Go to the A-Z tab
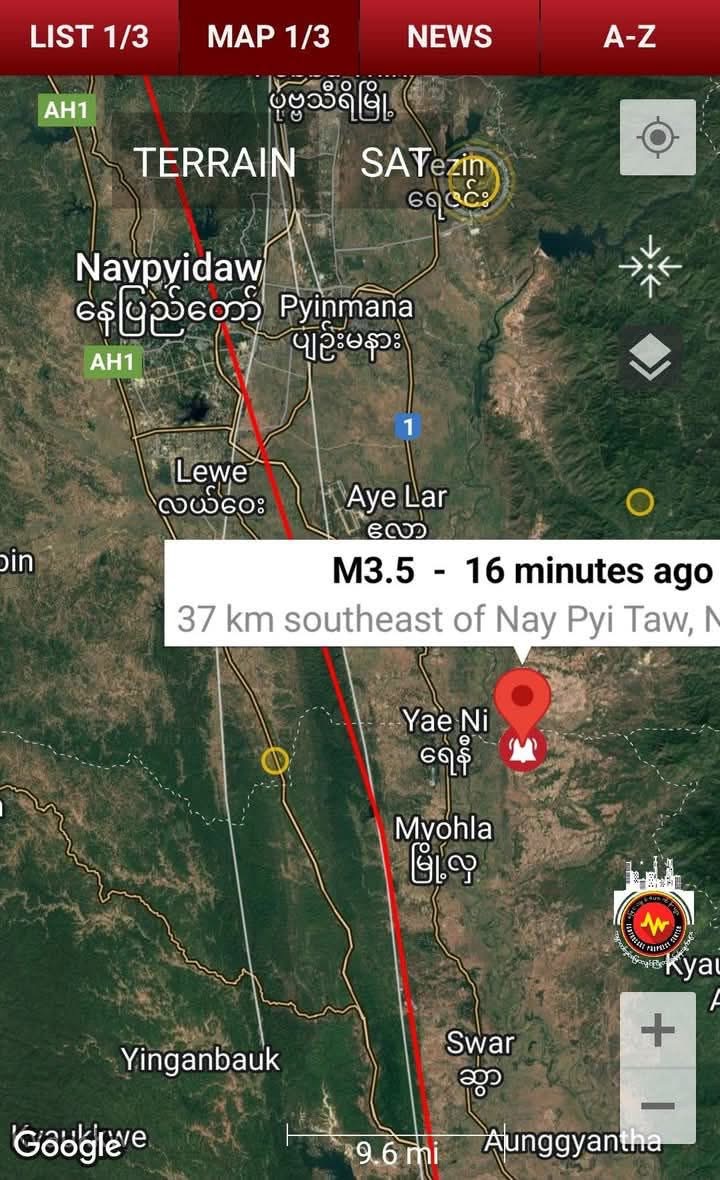720x1180 pixels. pos(629,37)
